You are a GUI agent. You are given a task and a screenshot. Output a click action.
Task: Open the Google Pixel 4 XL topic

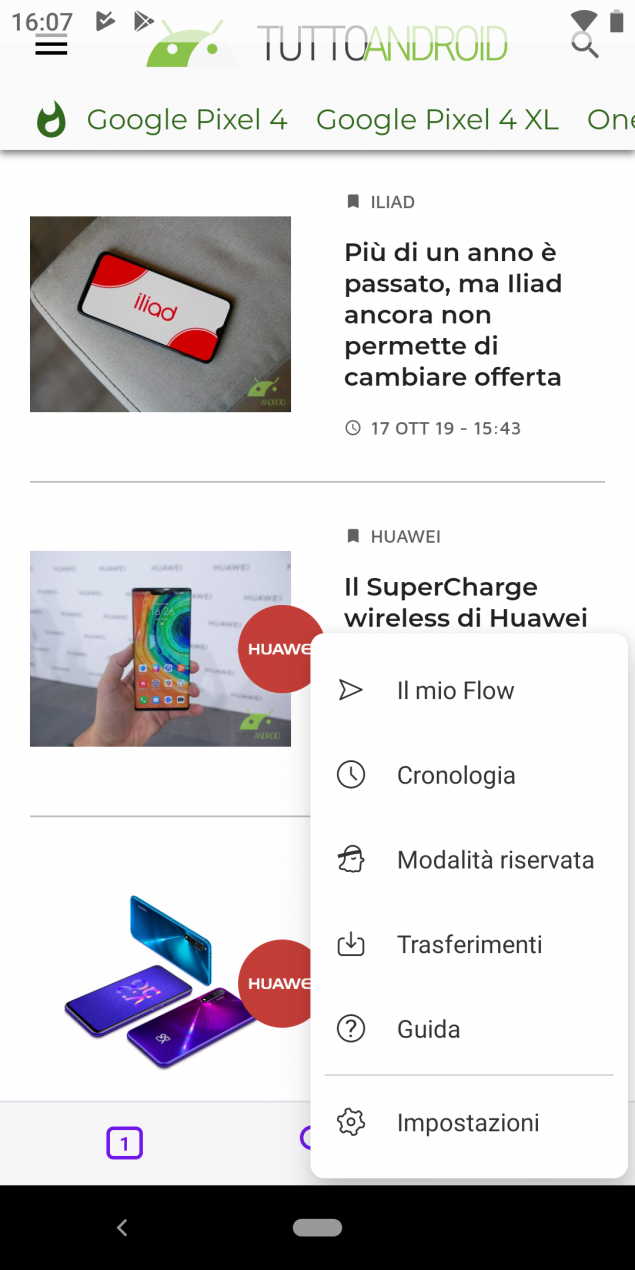(x=437, y=120)
